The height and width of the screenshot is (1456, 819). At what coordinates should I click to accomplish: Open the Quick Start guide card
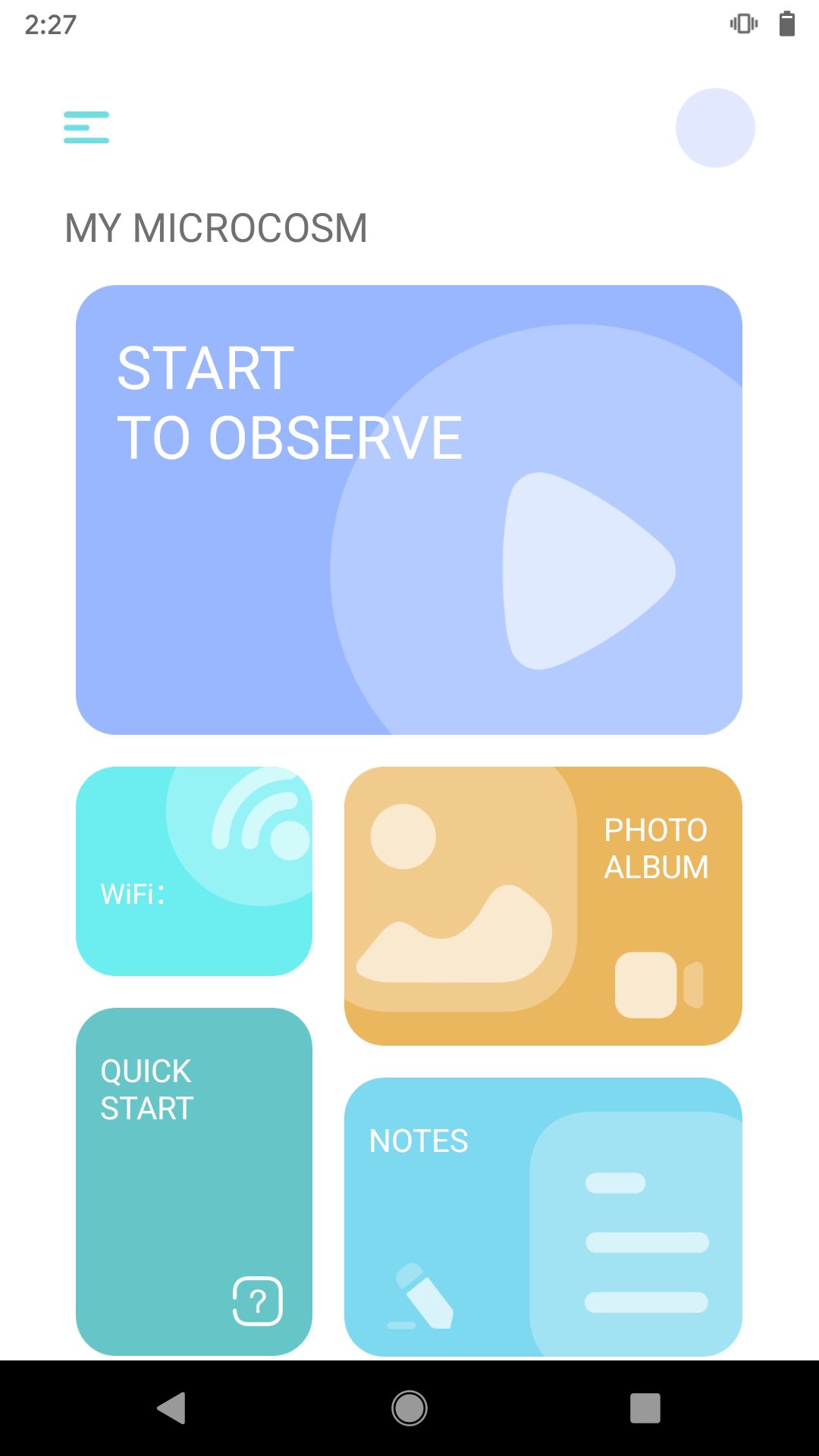194,1181
